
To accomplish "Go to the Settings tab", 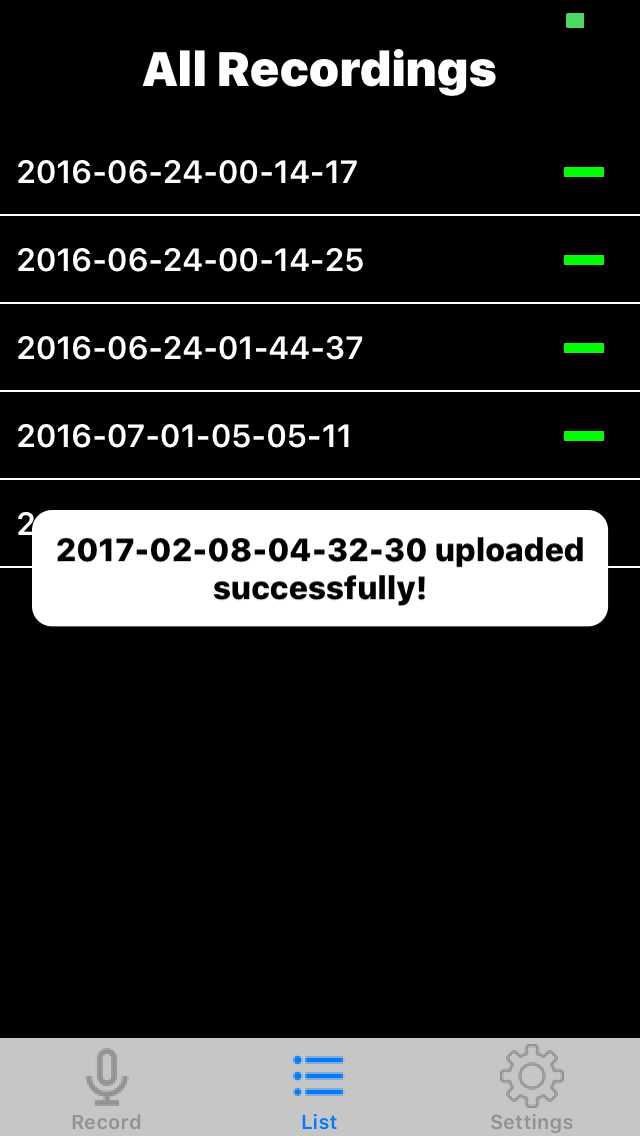I will [x=531, y=1088].
